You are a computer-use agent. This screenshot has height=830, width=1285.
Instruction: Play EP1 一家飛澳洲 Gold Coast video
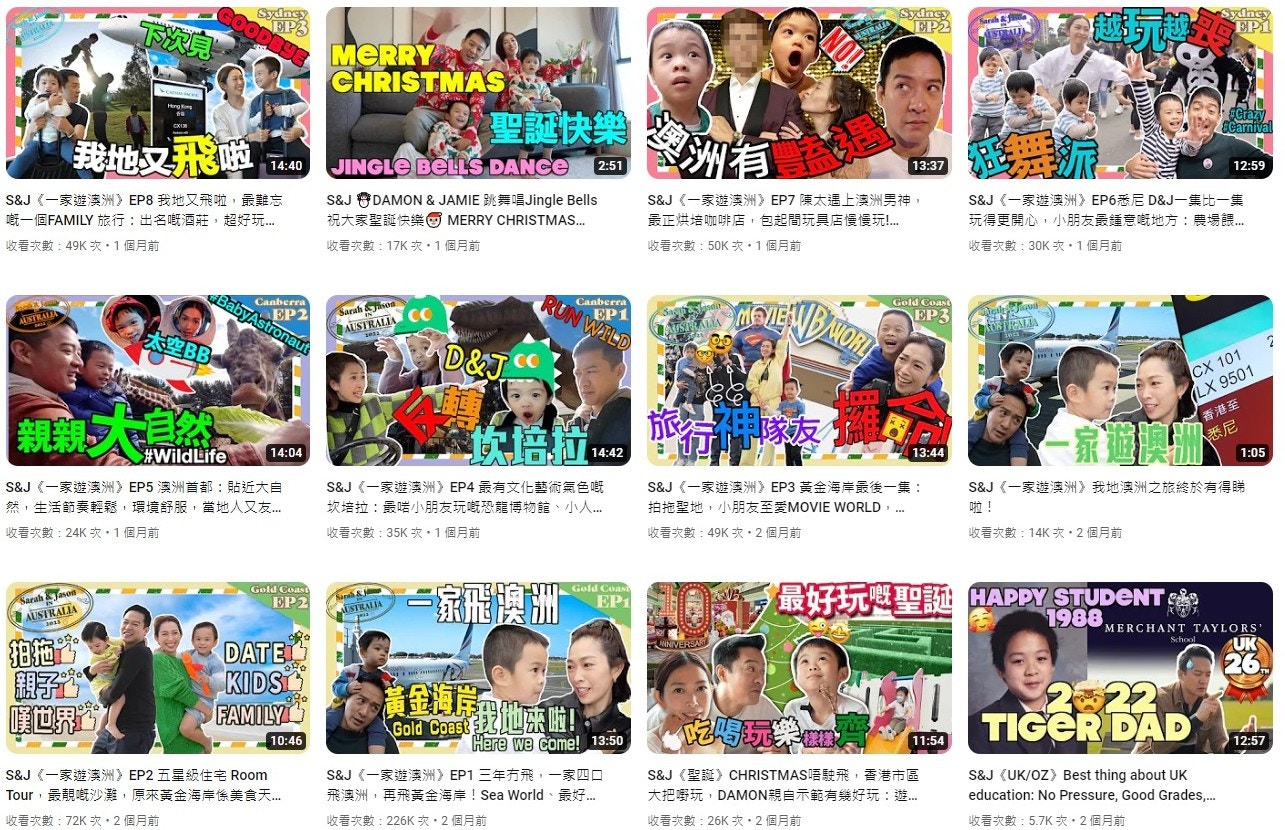[478, 667]
